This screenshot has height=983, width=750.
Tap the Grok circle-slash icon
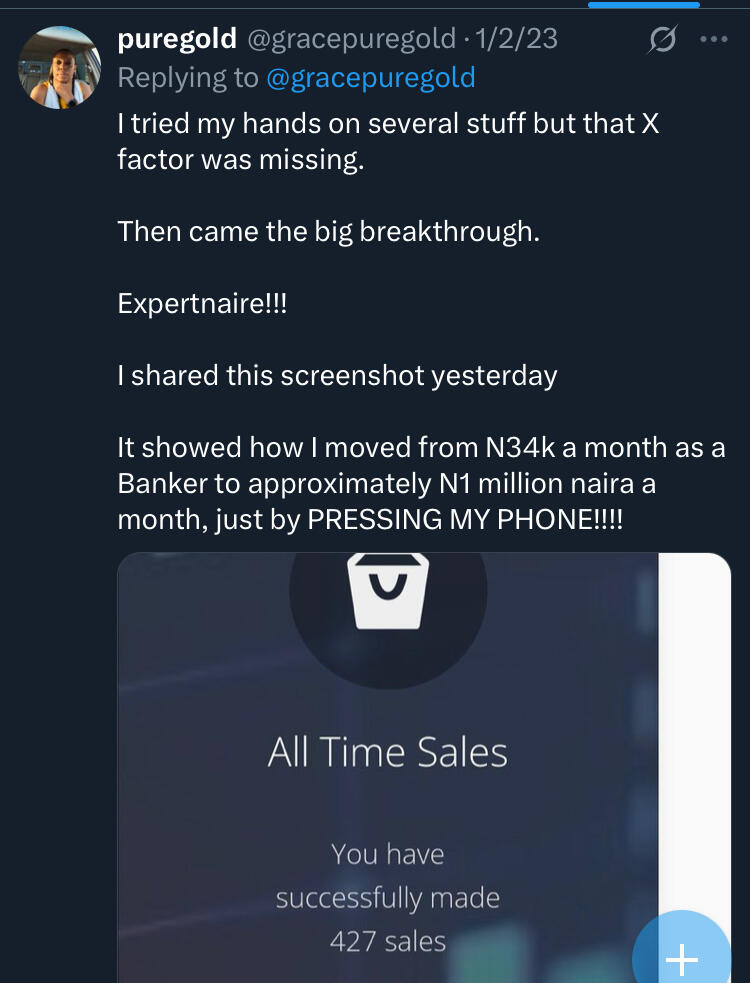tap(662, 40)
